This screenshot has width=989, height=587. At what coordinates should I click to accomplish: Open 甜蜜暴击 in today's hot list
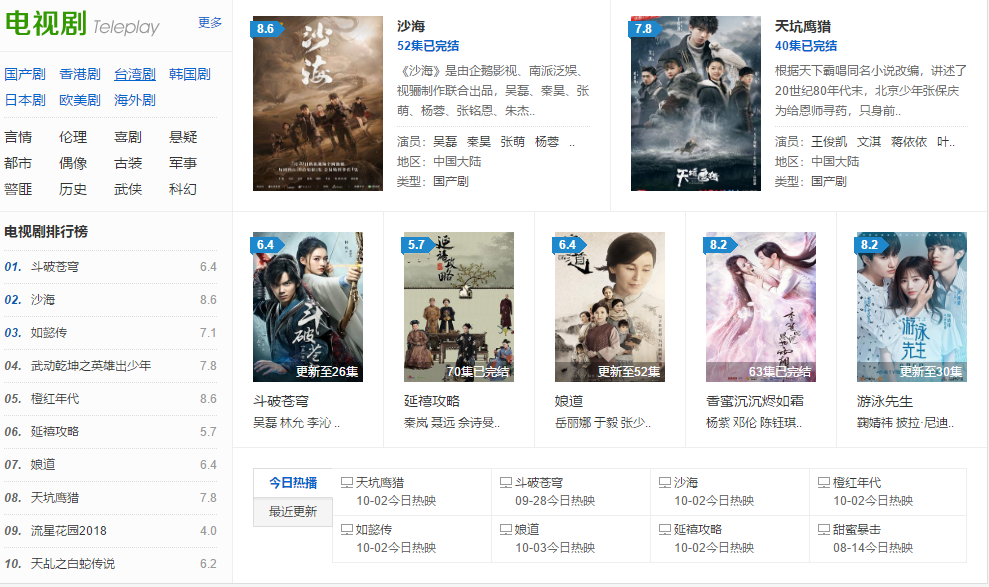click(x=857, y=529)
